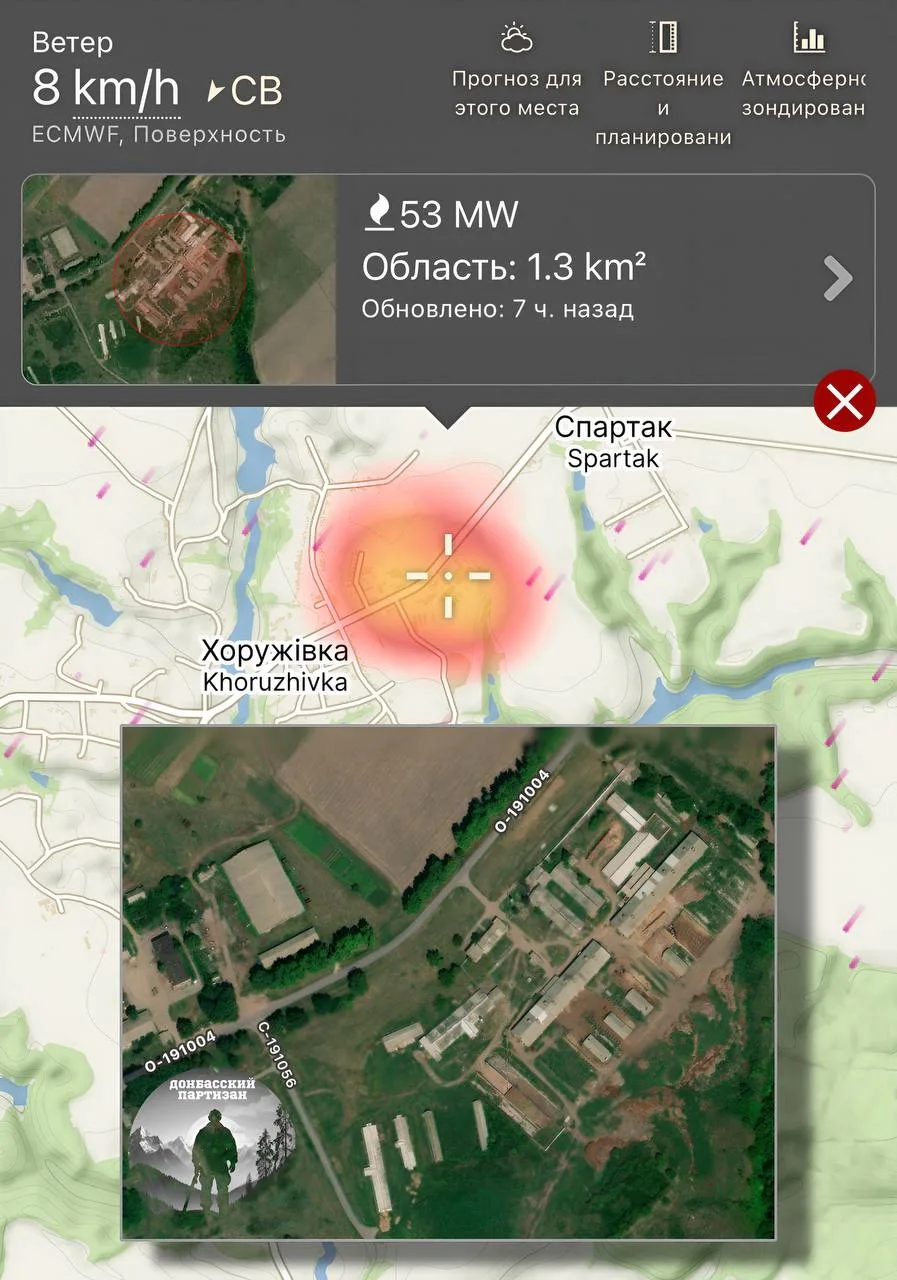Close the location picker with the red X
897x1280 pixels.
pos(845,402)
